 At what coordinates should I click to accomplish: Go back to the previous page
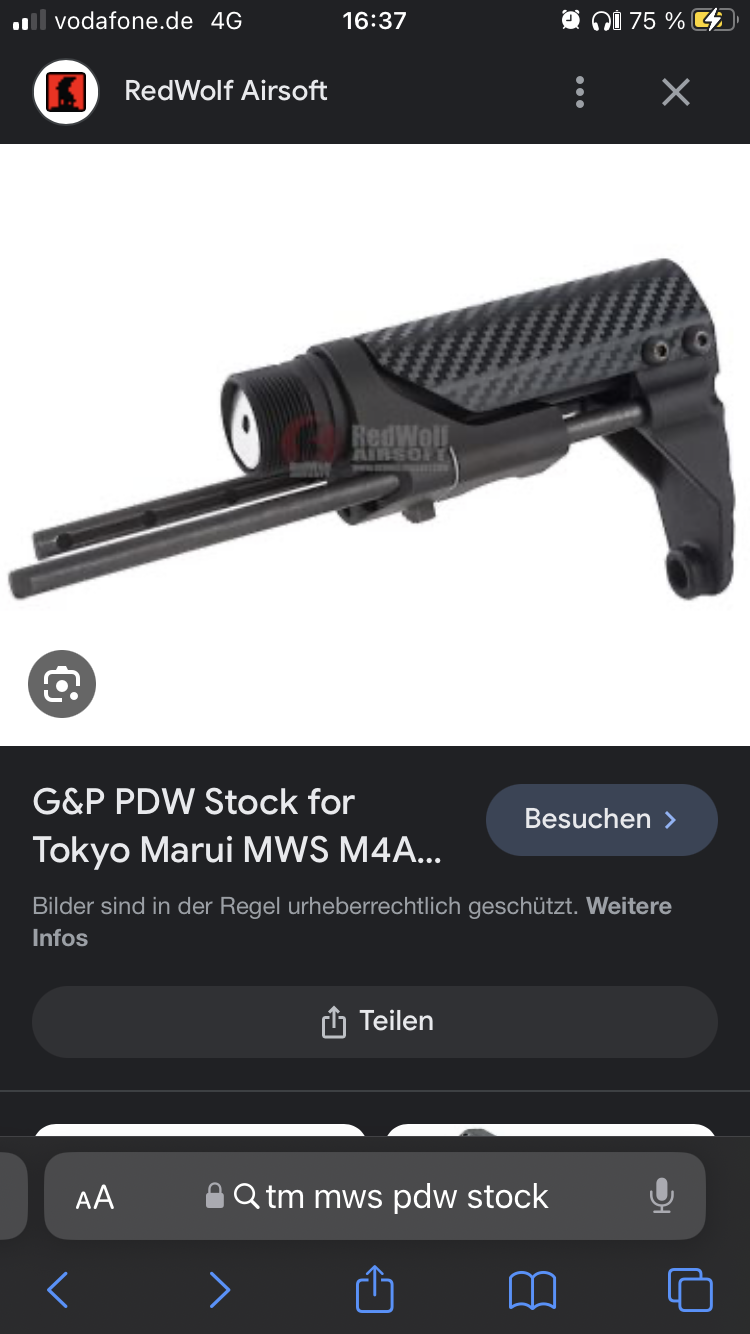click(58, 1290)
